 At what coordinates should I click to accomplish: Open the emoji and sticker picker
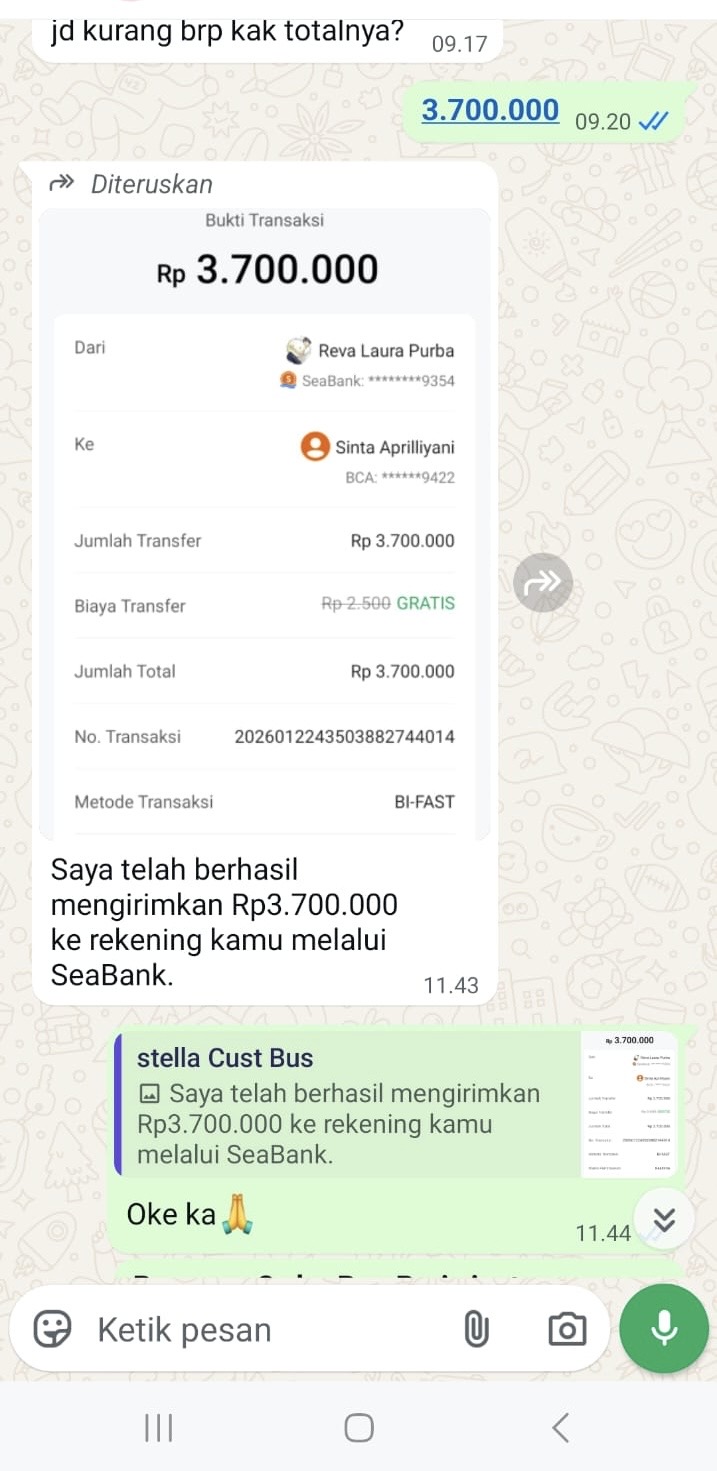click(x=53, y=1329)
